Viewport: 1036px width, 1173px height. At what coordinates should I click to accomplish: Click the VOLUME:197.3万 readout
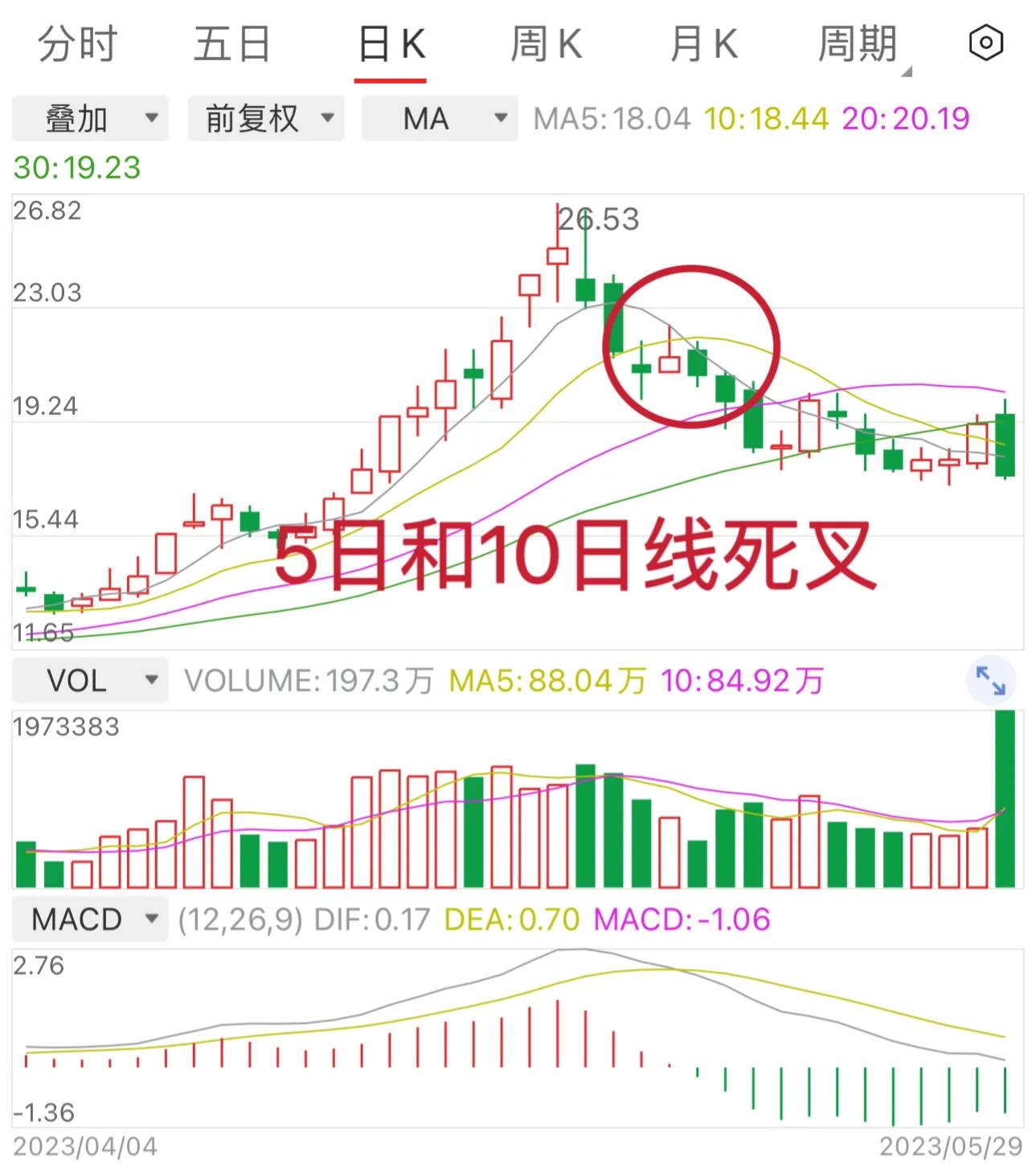tap(308, 680)
